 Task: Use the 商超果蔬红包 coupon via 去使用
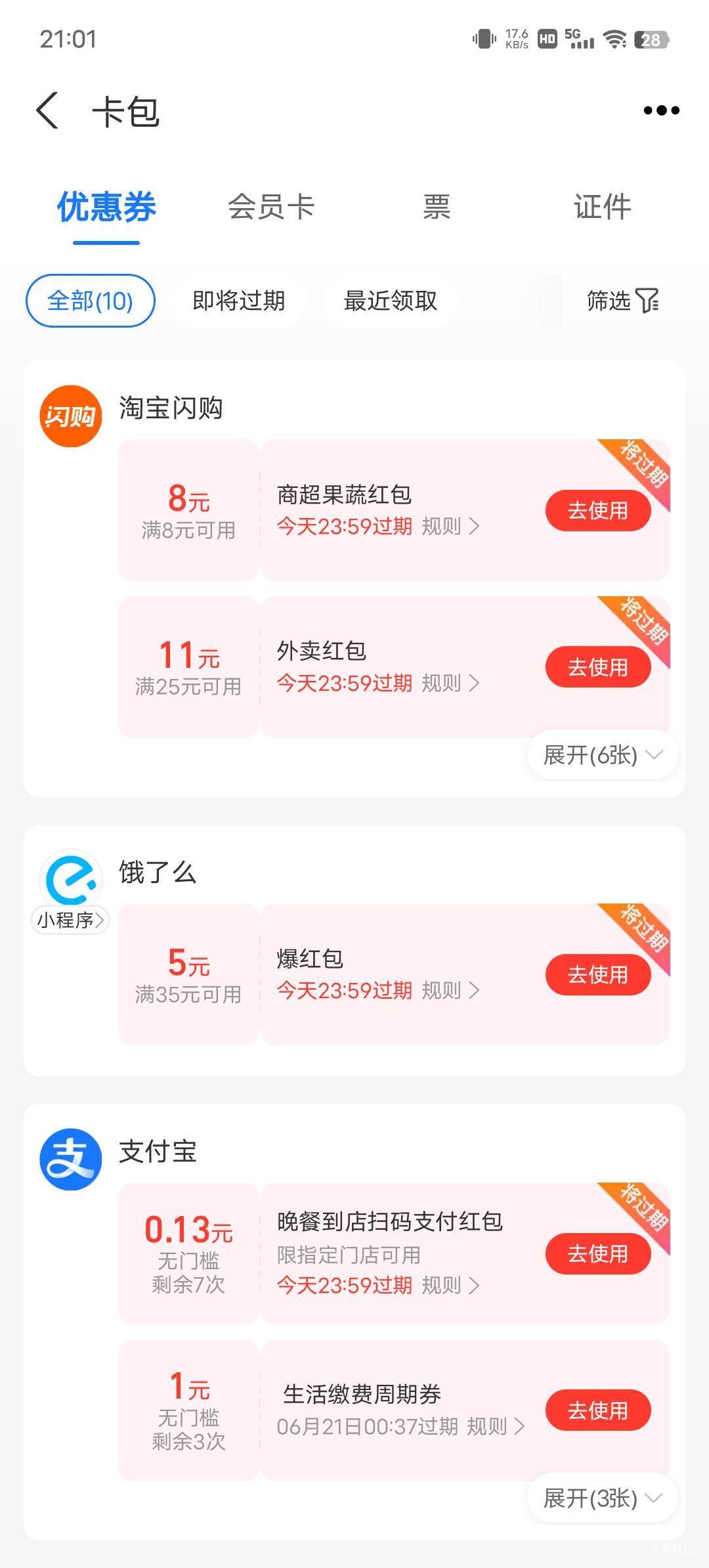click(598, 510)
